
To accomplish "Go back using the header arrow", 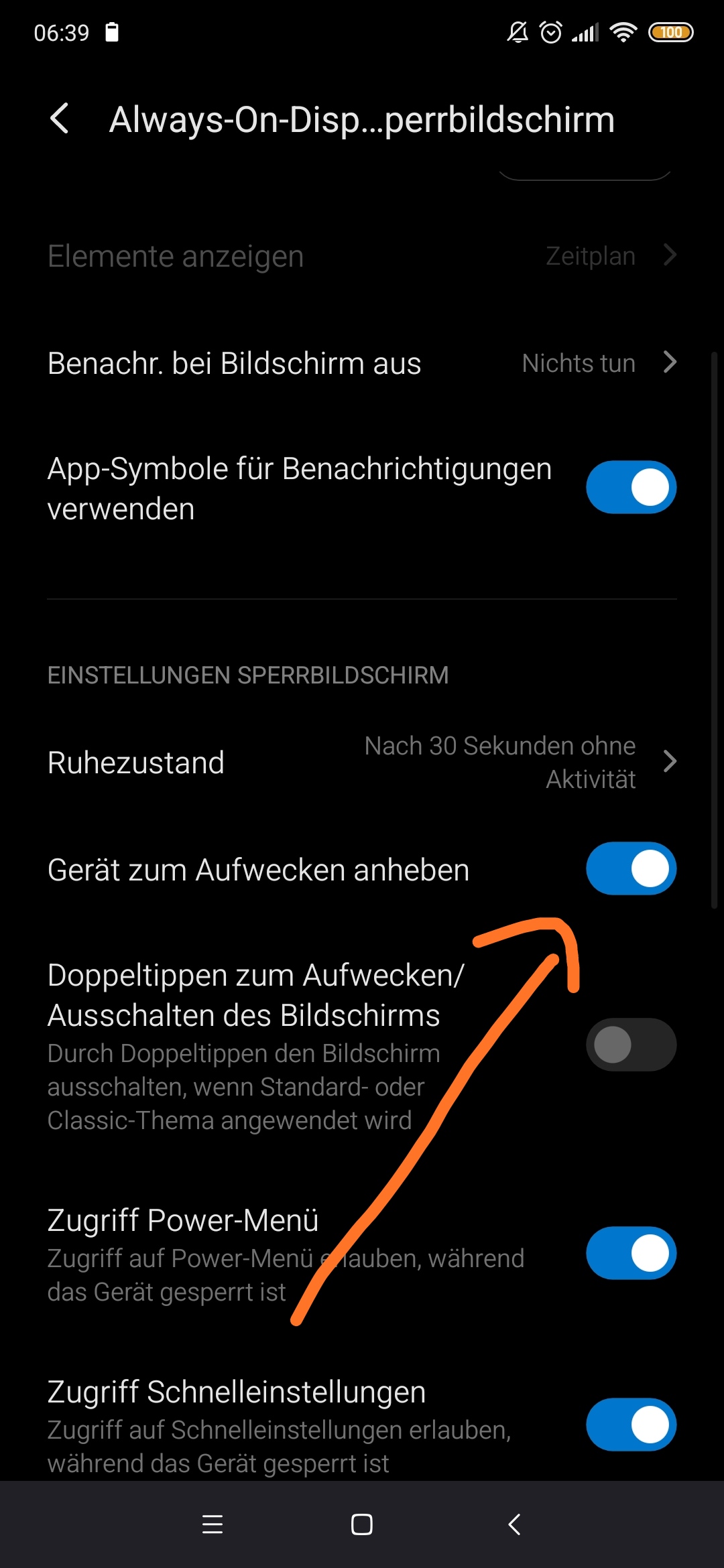I will 60,119.
